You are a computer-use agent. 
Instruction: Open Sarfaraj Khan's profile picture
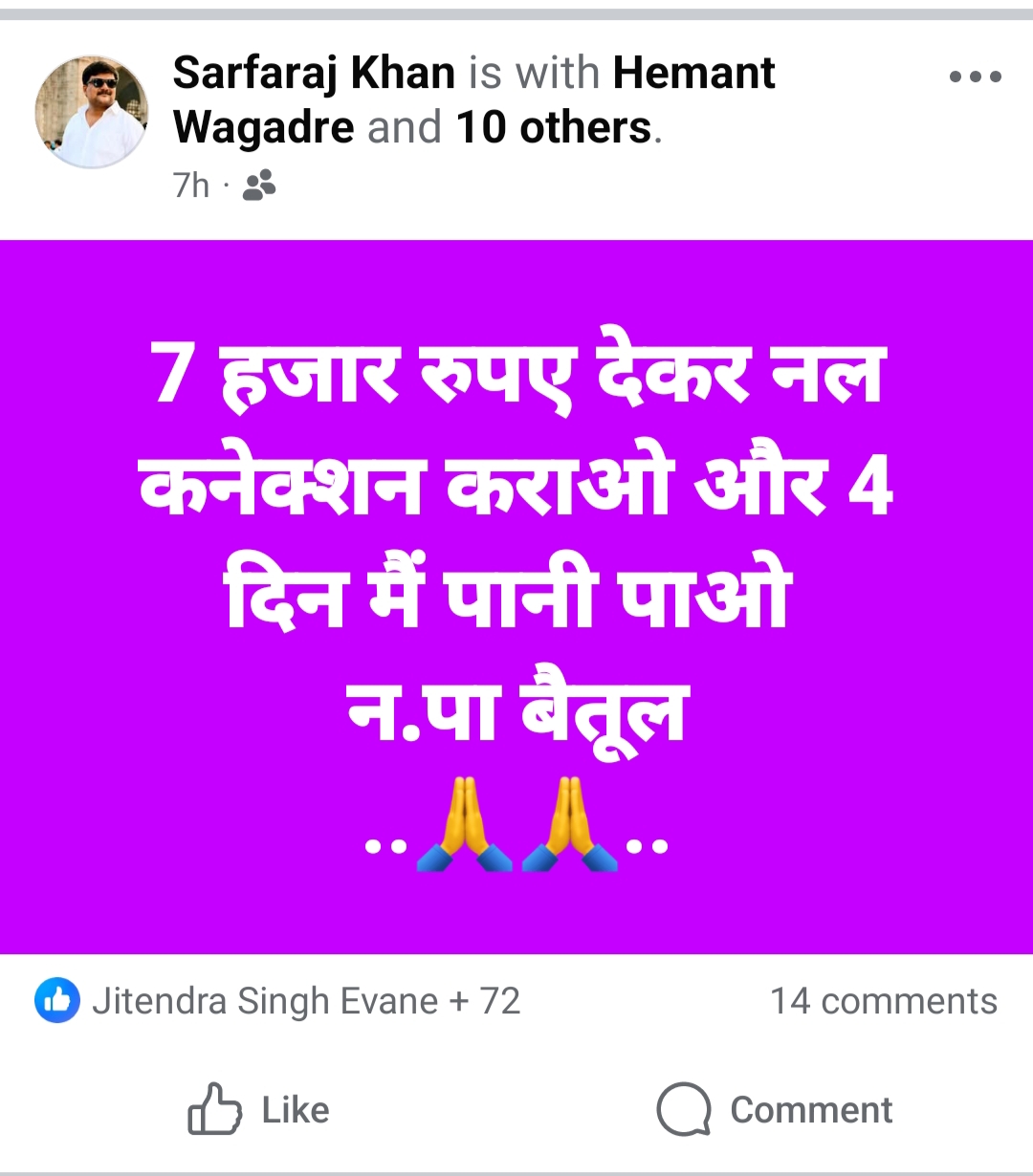[x=92, y=111]
